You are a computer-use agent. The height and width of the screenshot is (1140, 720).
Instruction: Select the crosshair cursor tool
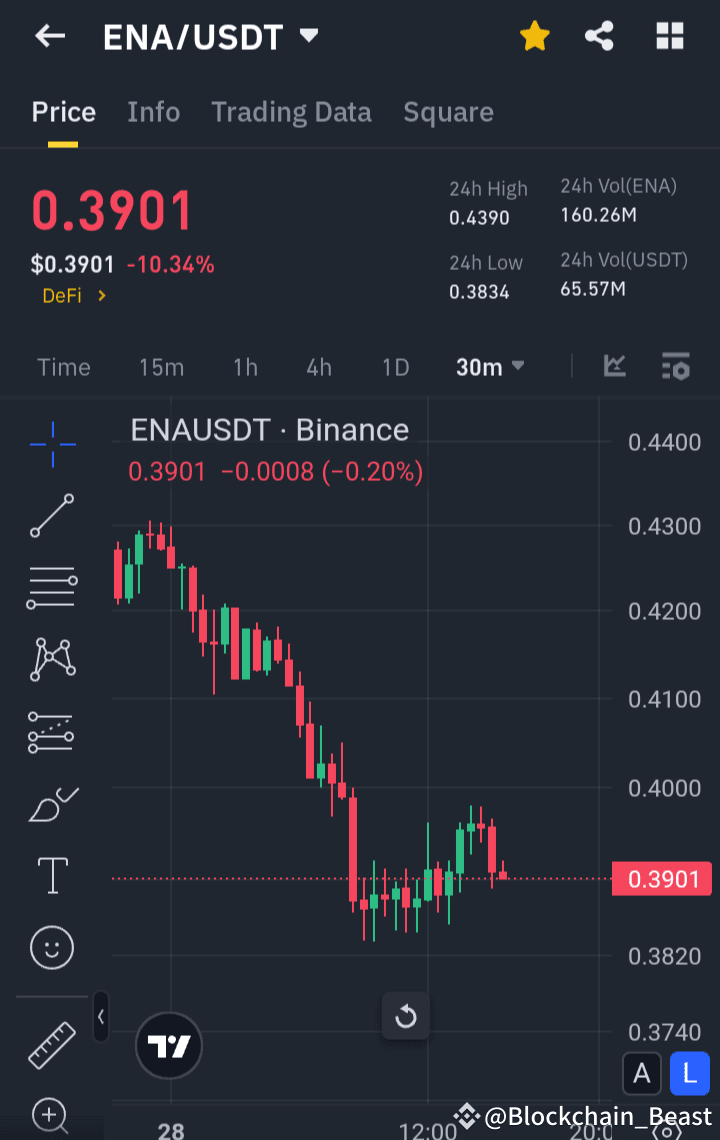51,444
